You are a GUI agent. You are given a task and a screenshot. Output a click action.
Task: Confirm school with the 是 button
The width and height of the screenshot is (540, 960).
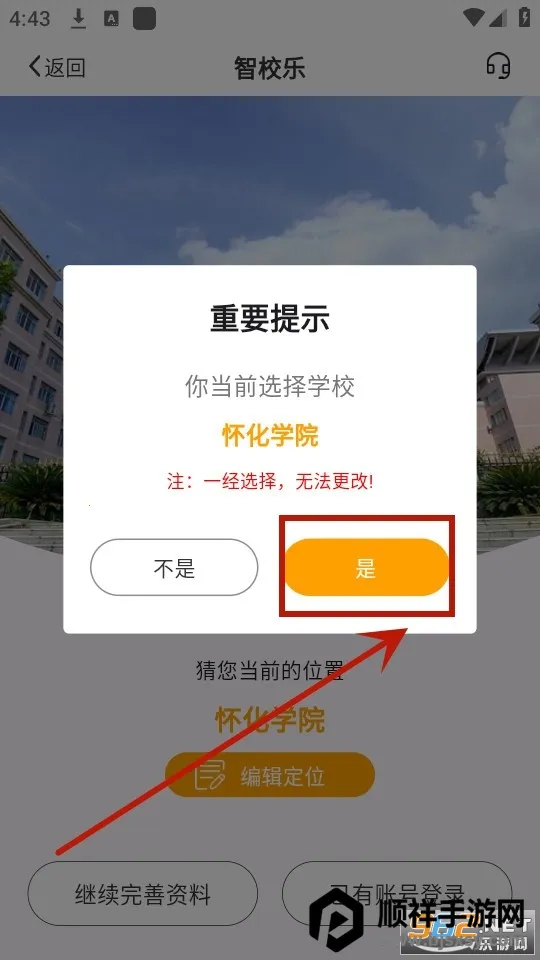click(366, 568)
